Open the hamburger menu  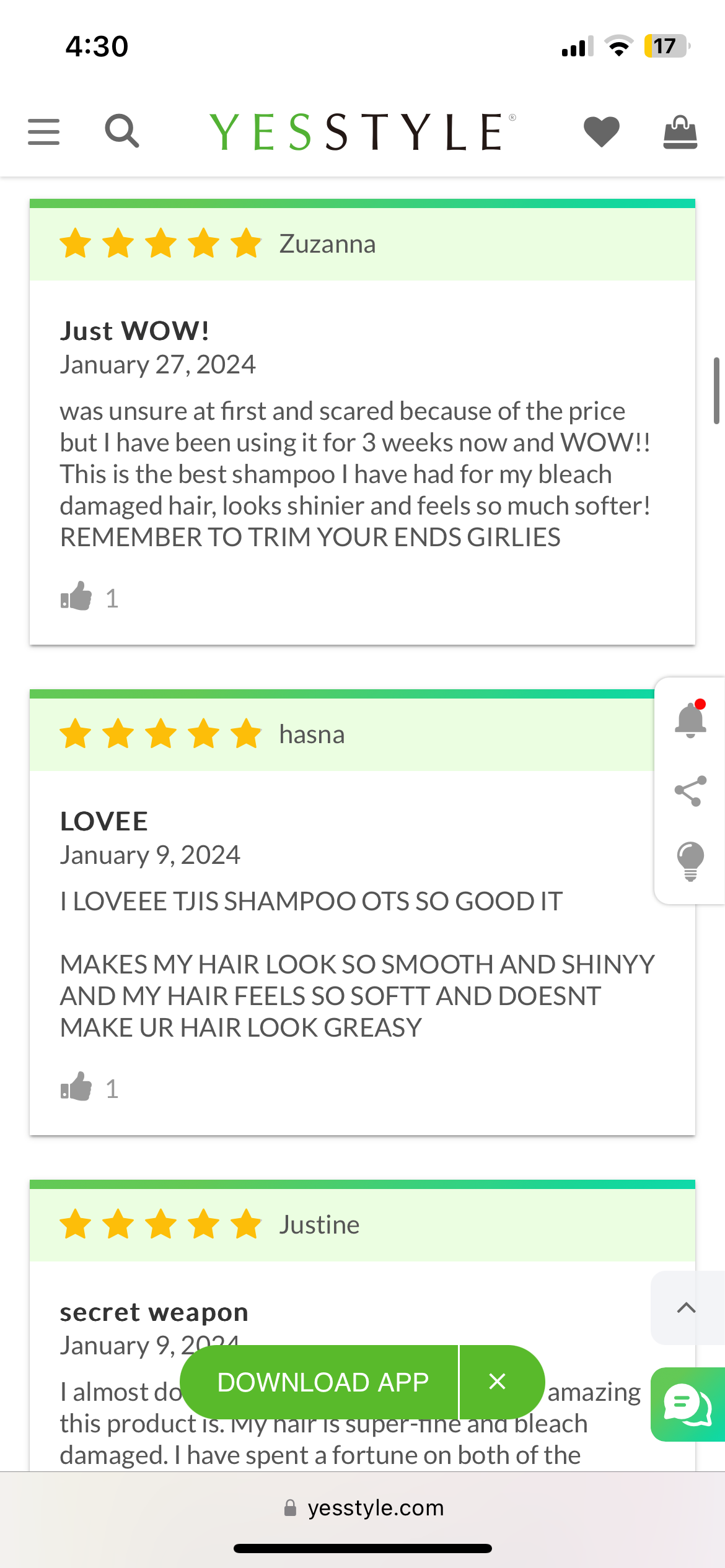tap(44, 132)
